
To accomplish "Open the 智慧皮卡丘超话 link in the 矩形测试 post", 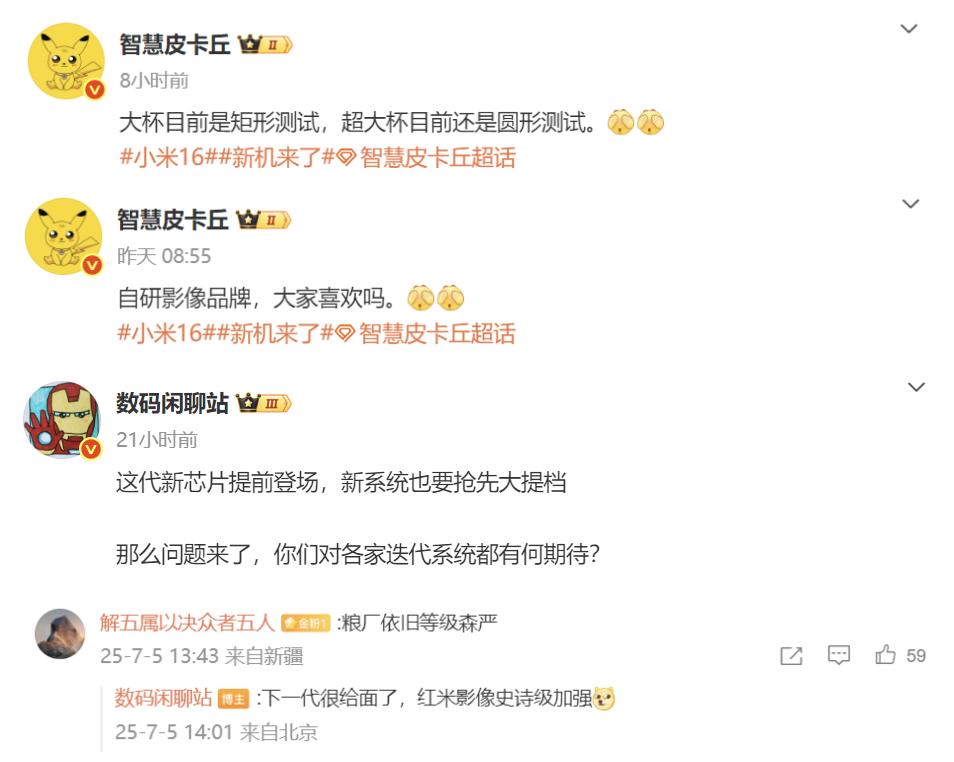I will tap(436, 157).
